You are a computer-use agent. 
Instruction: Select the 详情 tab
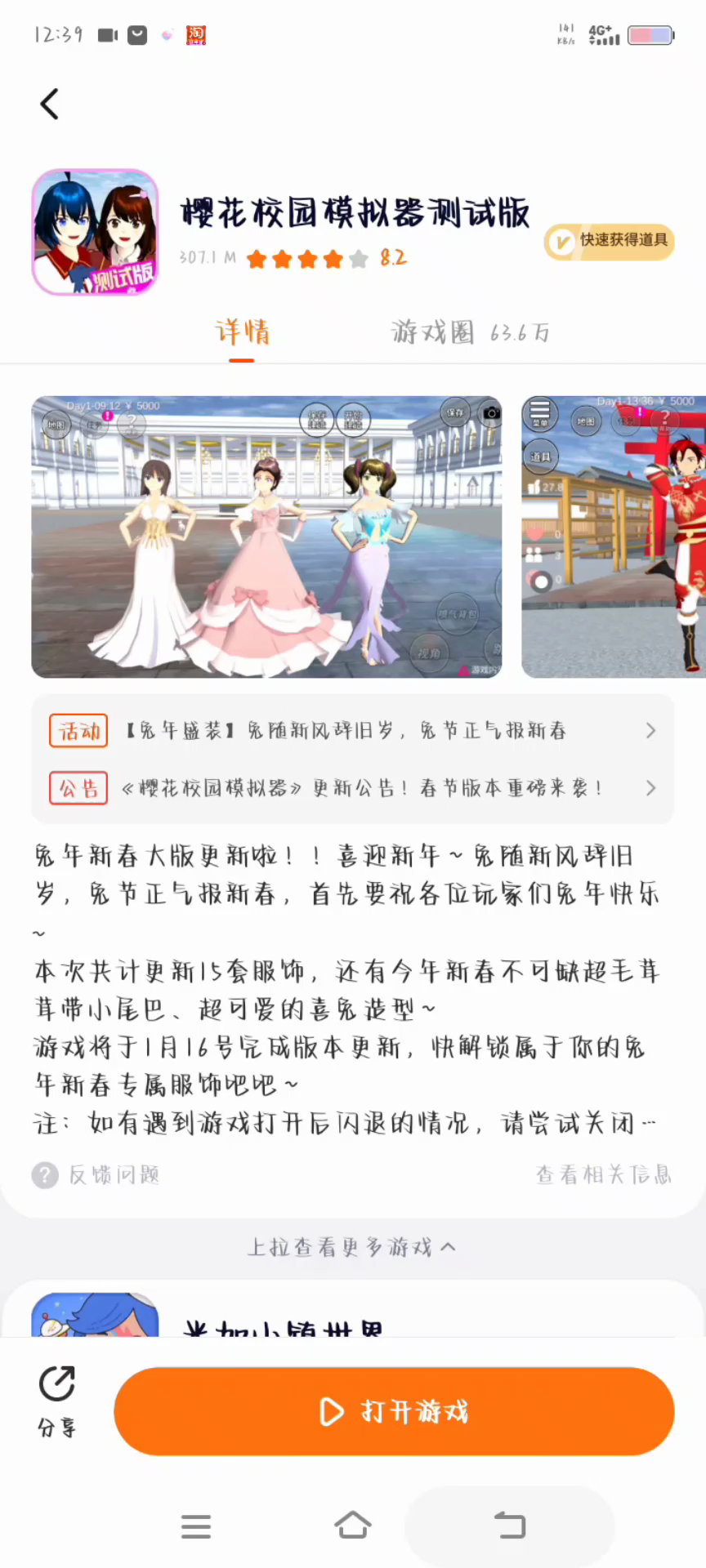pos(242,332)
